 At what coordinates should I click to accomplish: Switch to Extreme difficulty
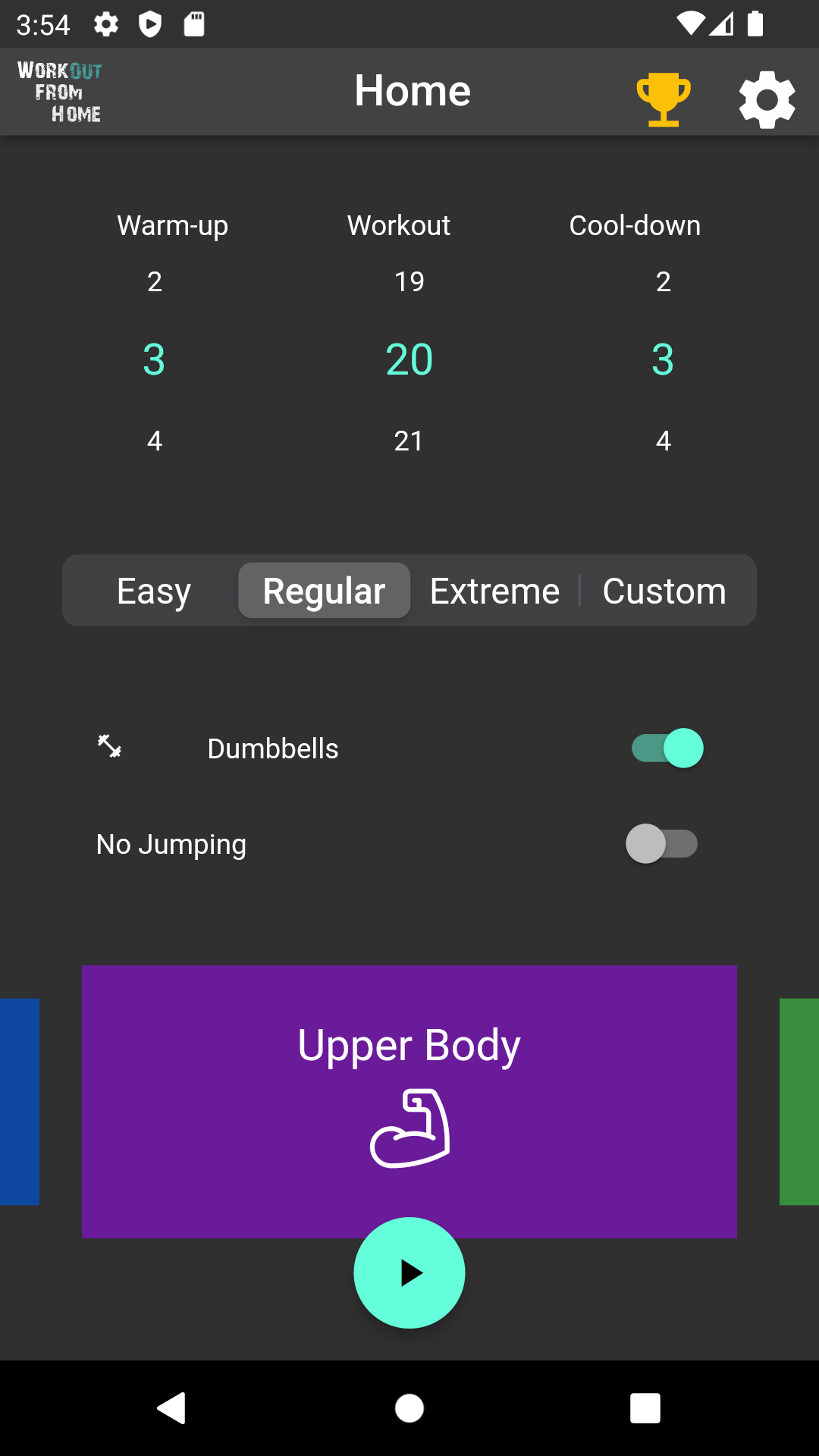[x=494, y=591]
